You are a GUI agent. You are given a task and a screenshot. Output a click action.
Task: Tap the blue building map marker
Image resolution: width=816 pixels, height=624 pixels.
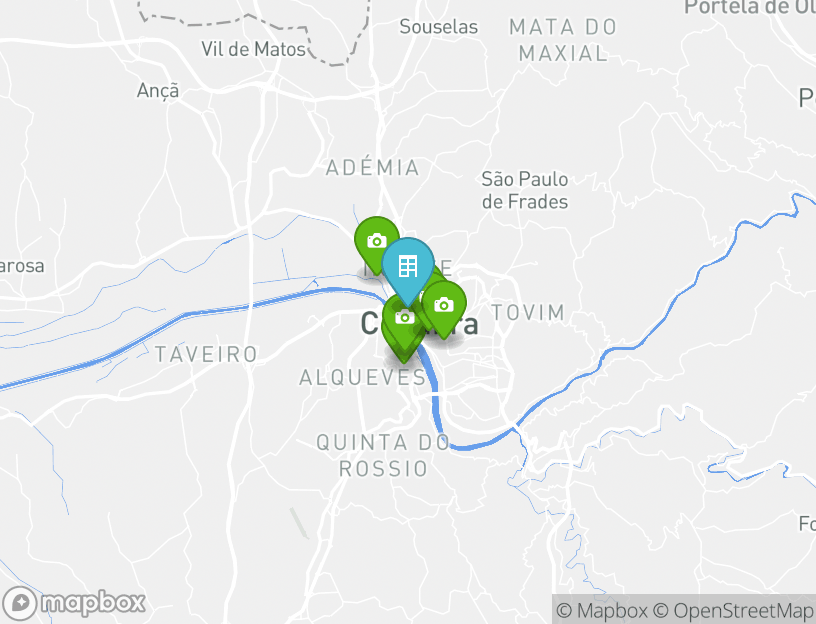[x=408, y=266]
